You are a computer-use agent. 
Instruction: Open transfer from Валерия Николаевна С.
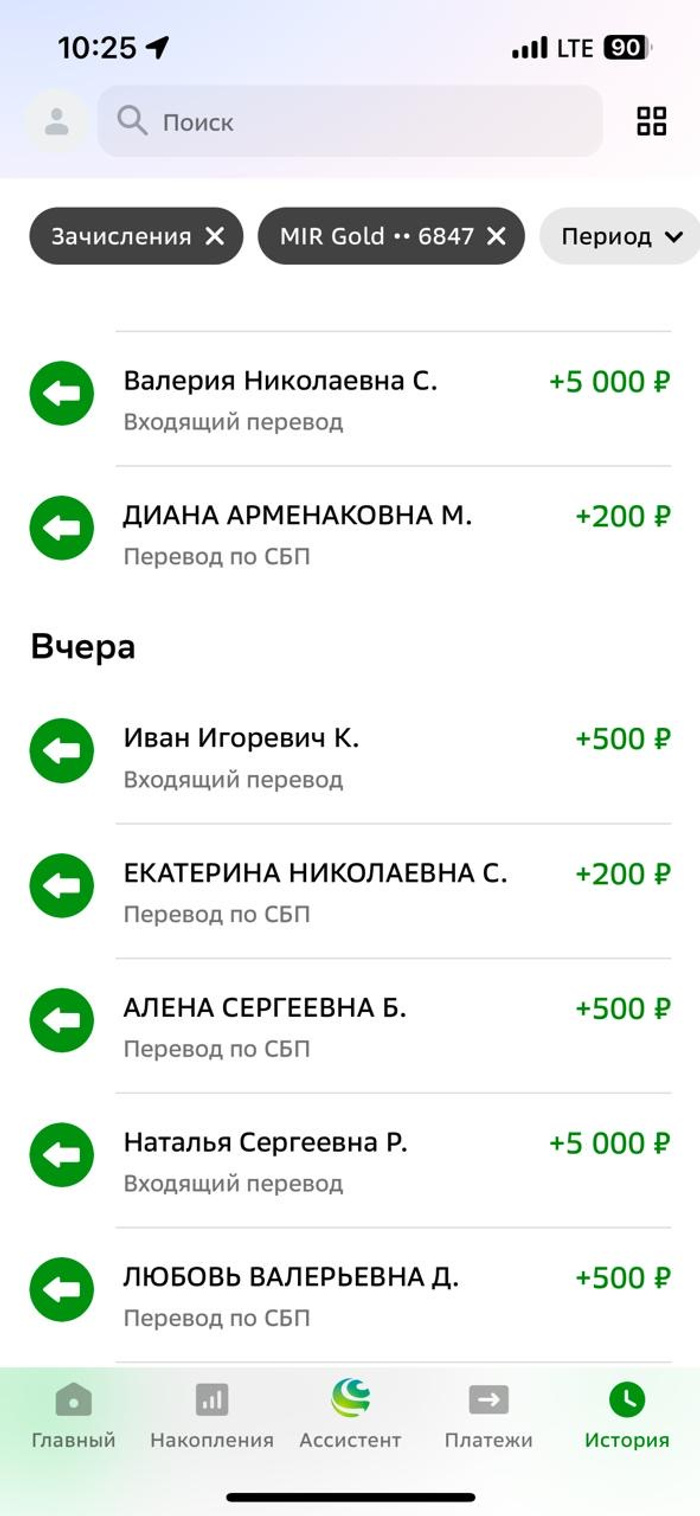(350, 398)
